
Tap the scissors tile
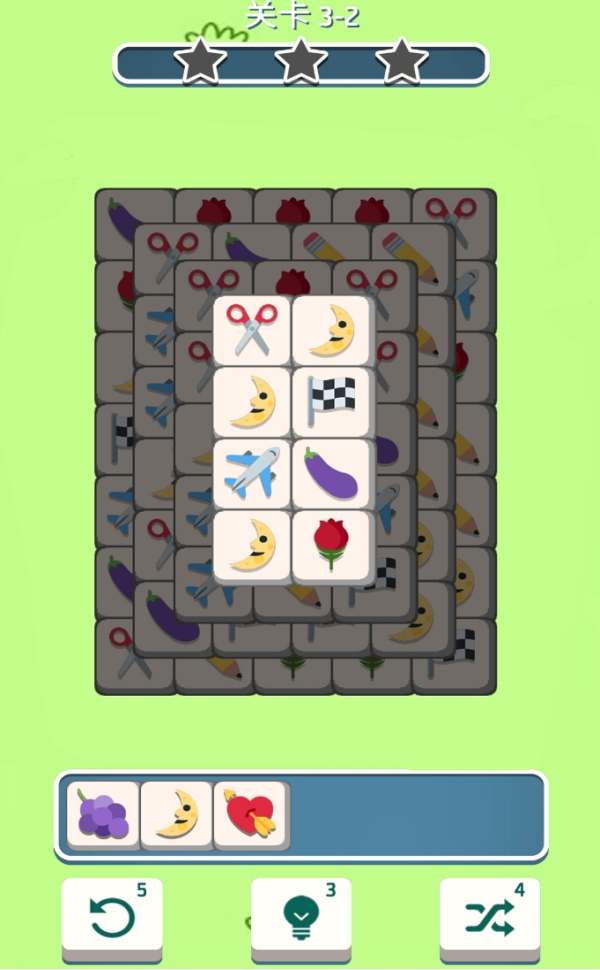pos(252,330)
